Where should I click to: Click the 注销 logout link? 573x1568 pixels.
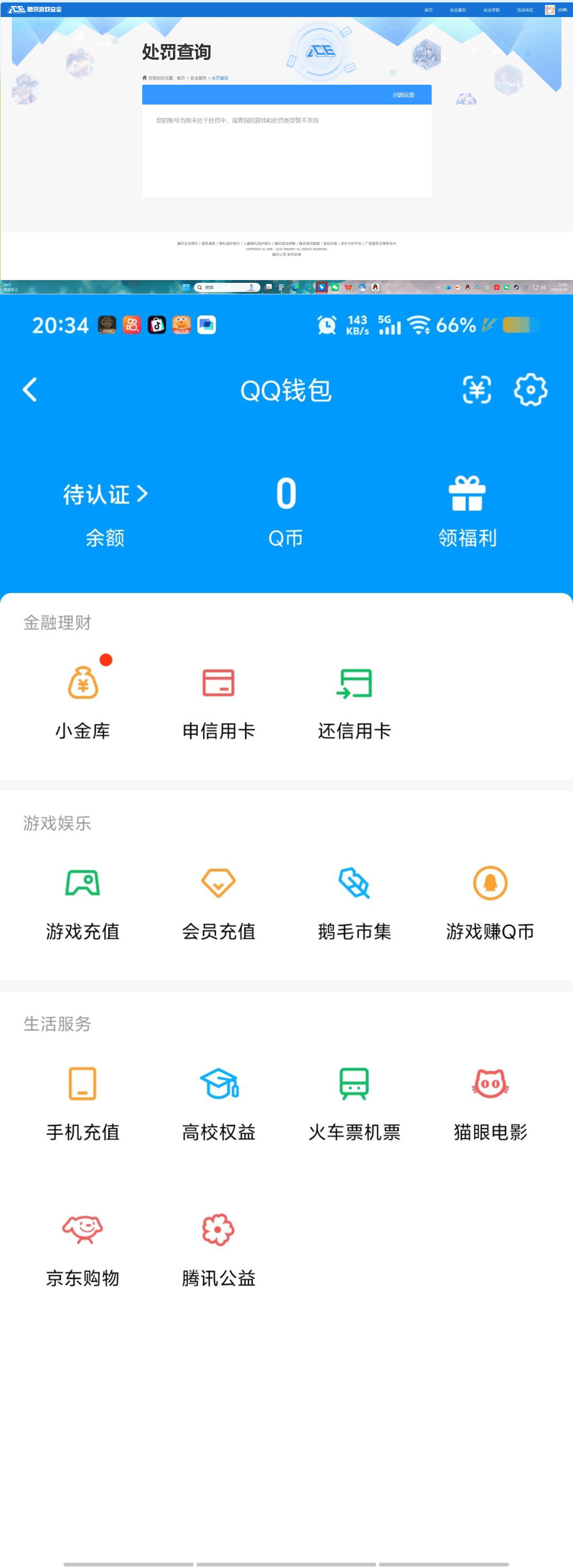[x=563, y=9]
